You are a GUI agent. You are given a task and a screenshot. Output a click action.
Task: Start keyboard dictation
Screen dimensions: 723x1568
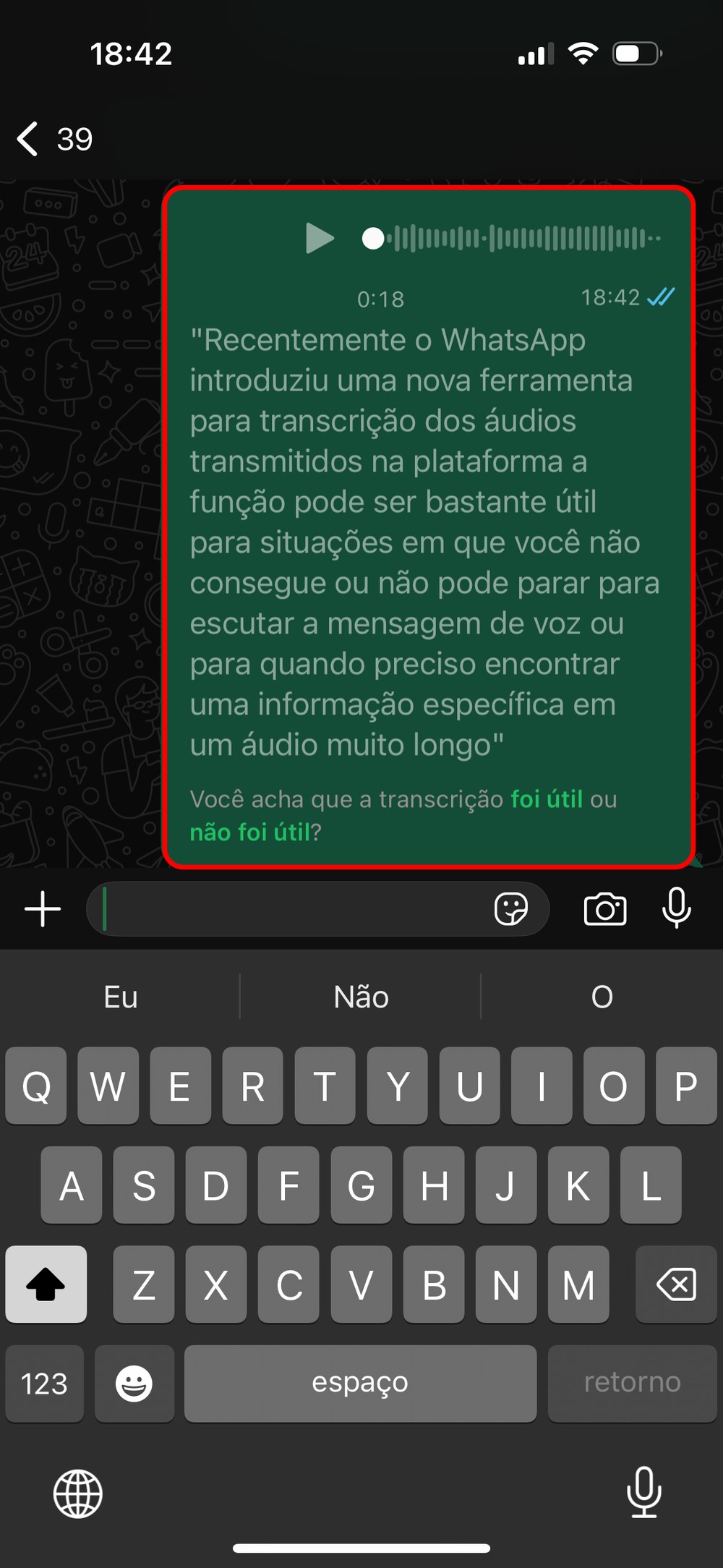tap(643, 1492)
